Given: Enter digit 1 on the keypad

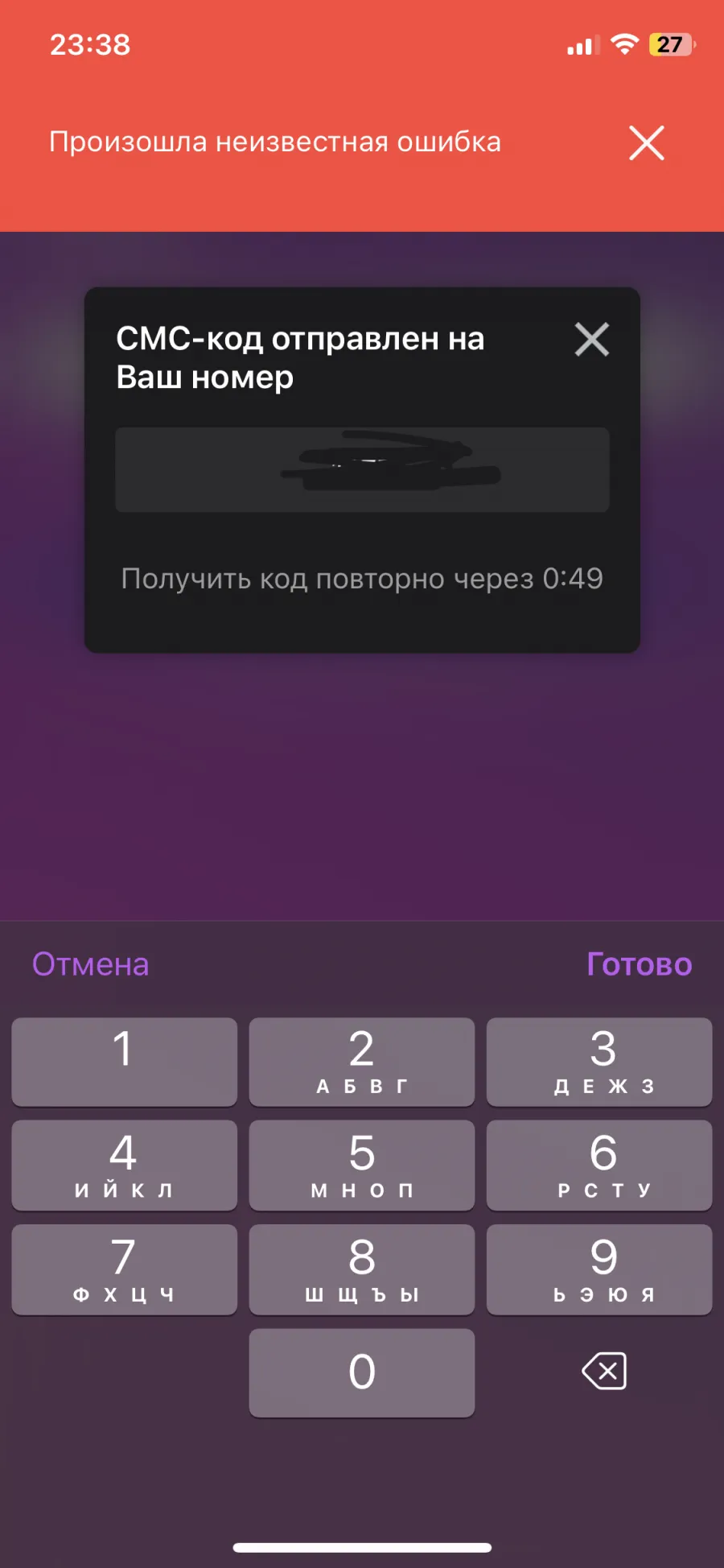Looking at the screenshot, I should [124, 1062].
